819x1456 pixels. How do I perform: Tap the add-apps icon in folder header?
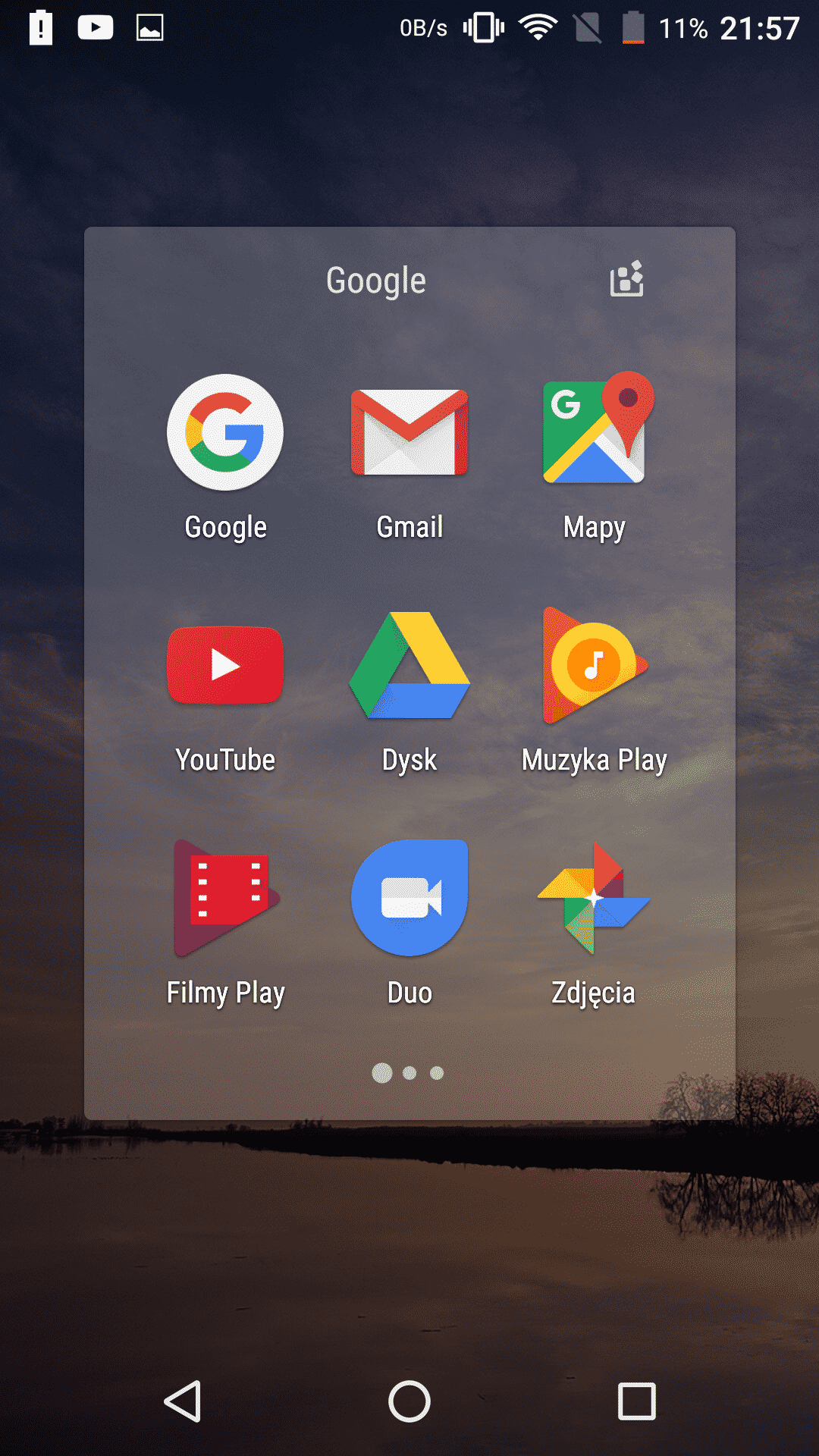point(626,279)
